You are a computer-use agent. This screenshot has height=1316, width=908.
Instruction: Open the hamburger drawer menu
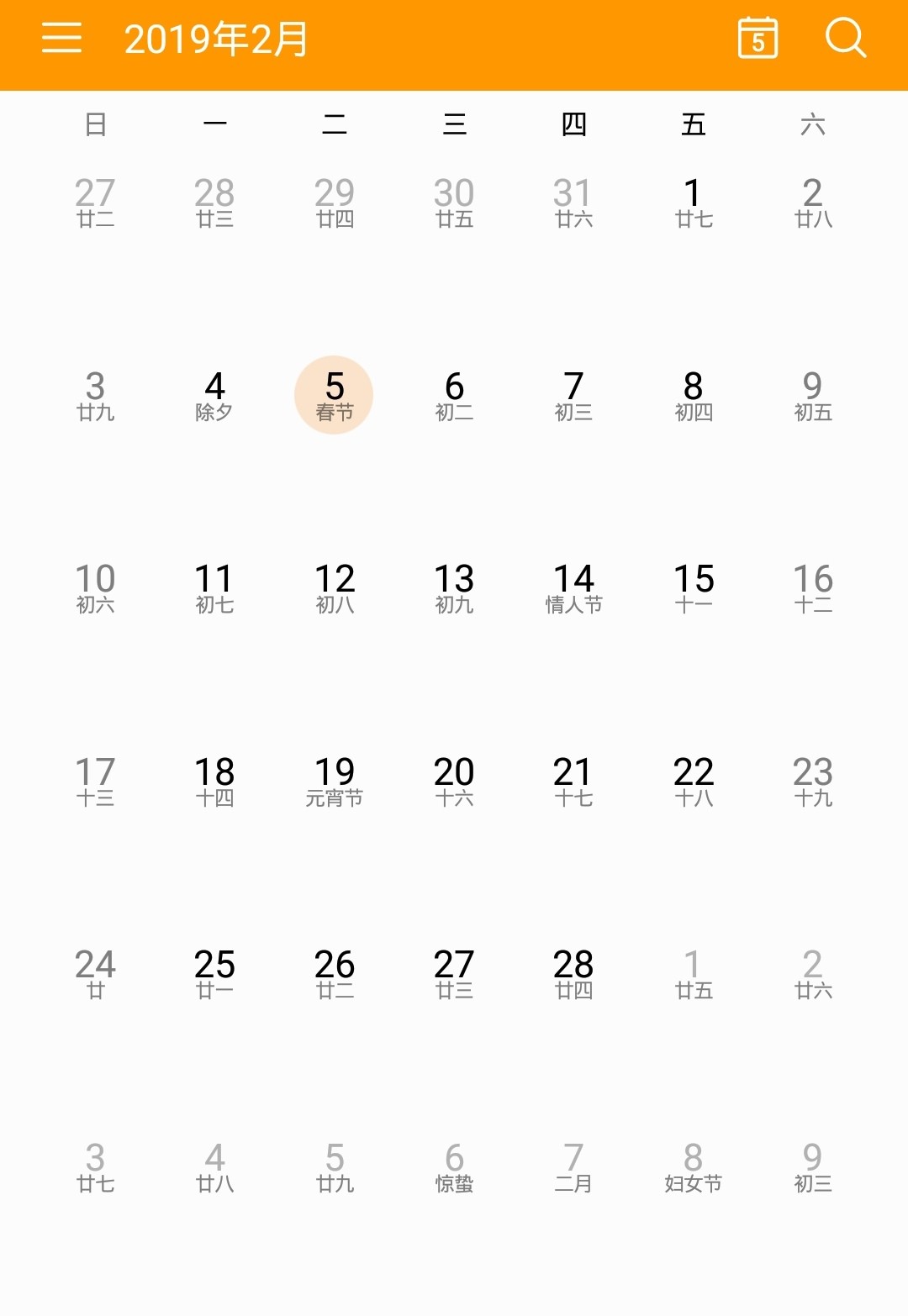click(61, 39)
